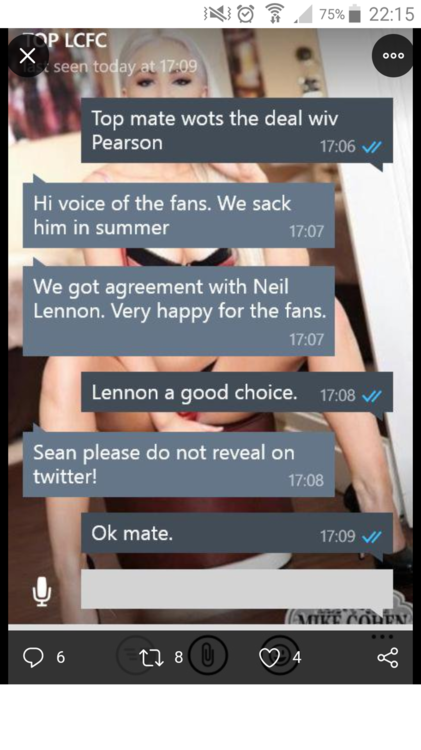Reply to this tweet
421x750 pixels.
point(33,657)
